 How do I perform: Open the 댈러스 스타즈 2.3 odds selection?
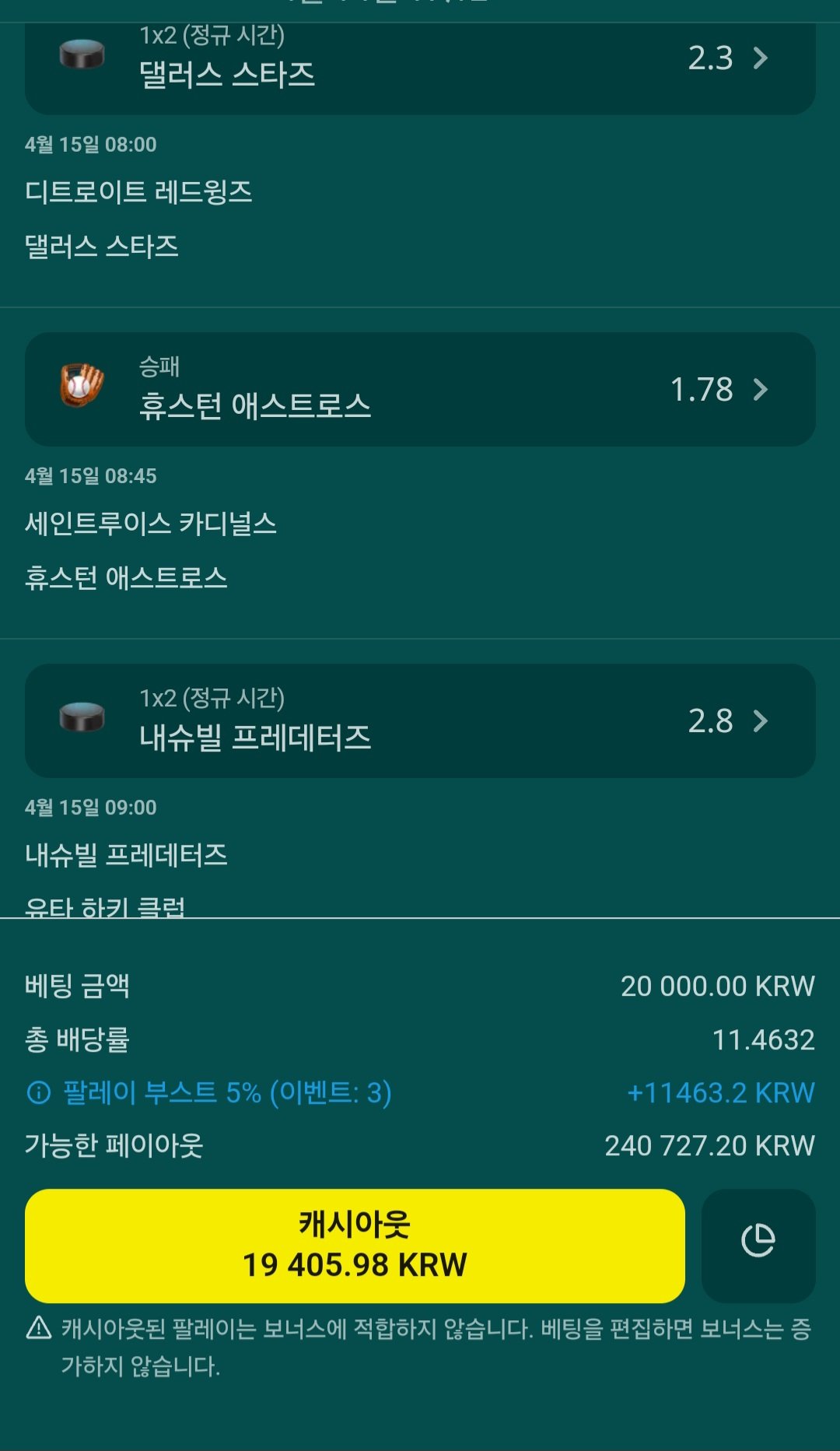420,61
